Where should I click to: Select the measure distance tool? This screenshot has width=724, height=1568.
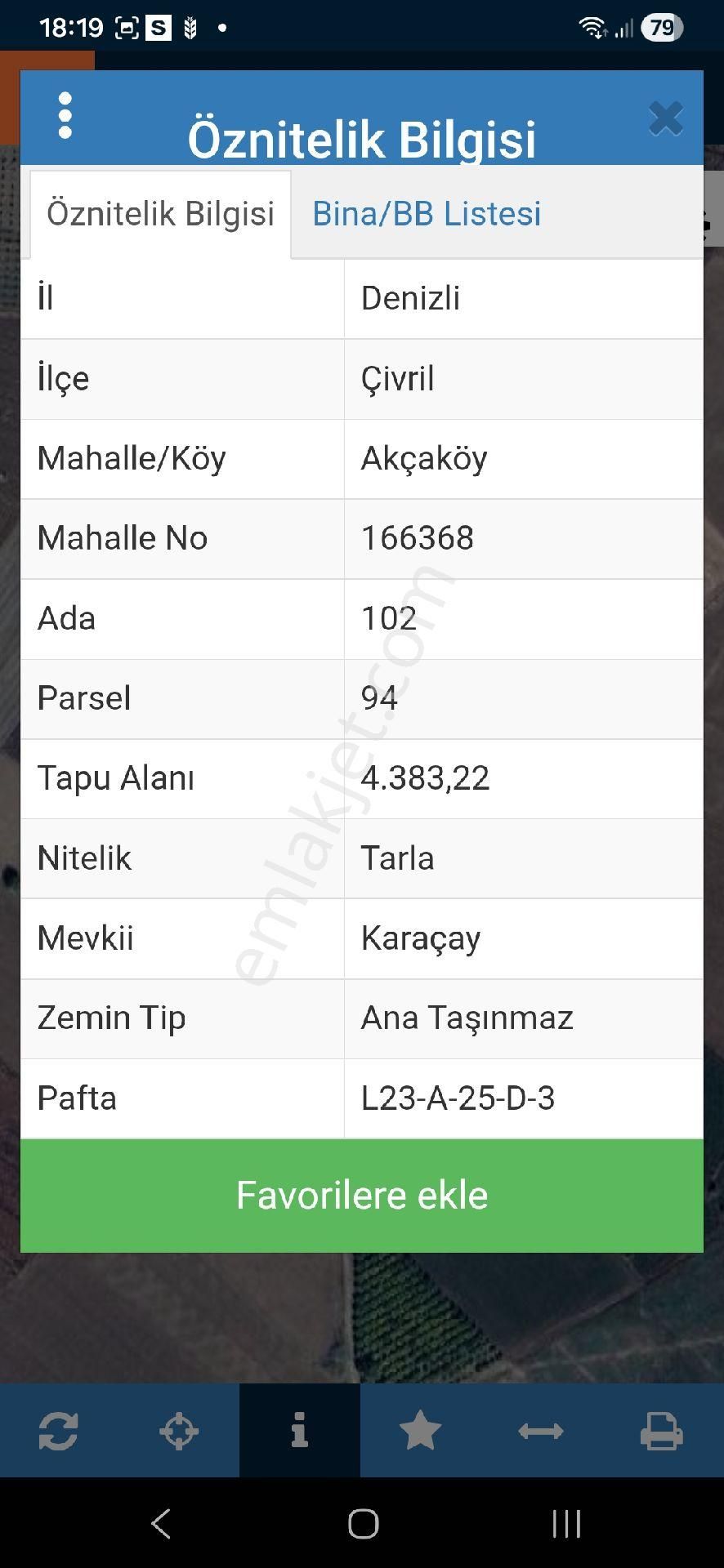[x=542, y=1431]
